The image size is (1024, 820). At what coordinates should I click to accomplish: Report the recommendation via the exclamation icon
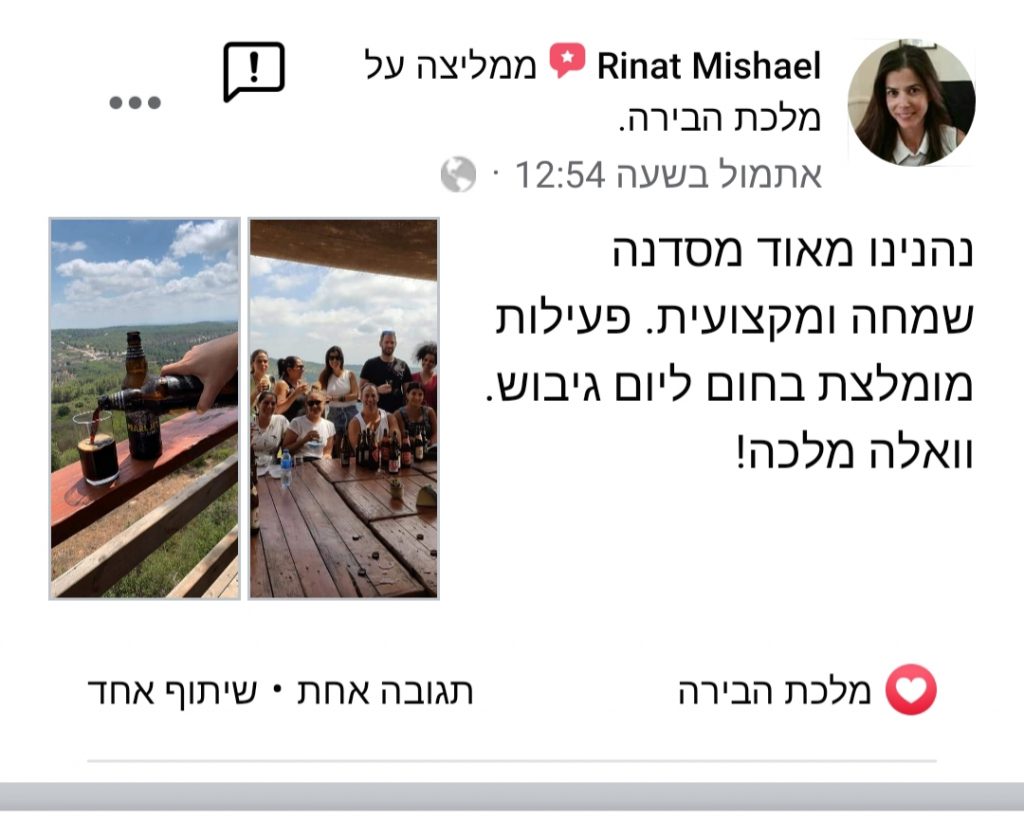point(253,72)
